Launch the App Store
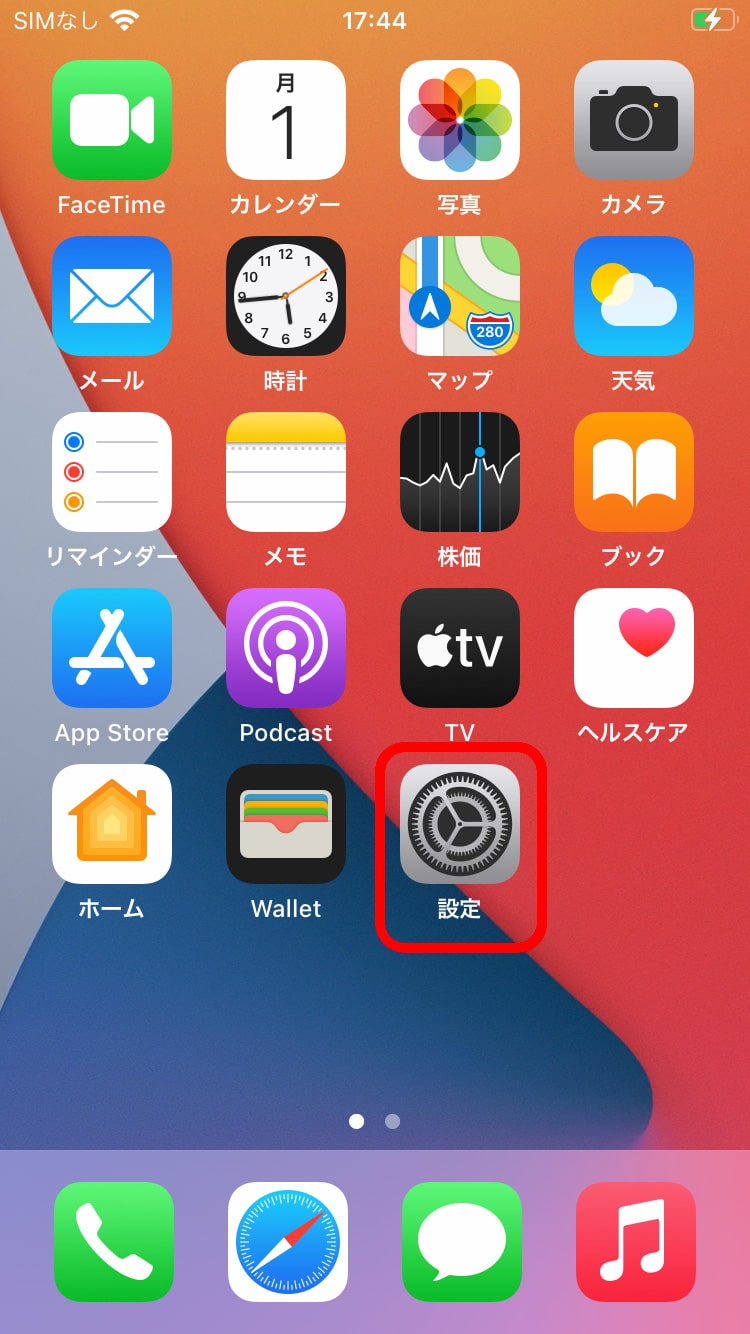The width and height of the screenshot is (750, 1334). point(112,648)
